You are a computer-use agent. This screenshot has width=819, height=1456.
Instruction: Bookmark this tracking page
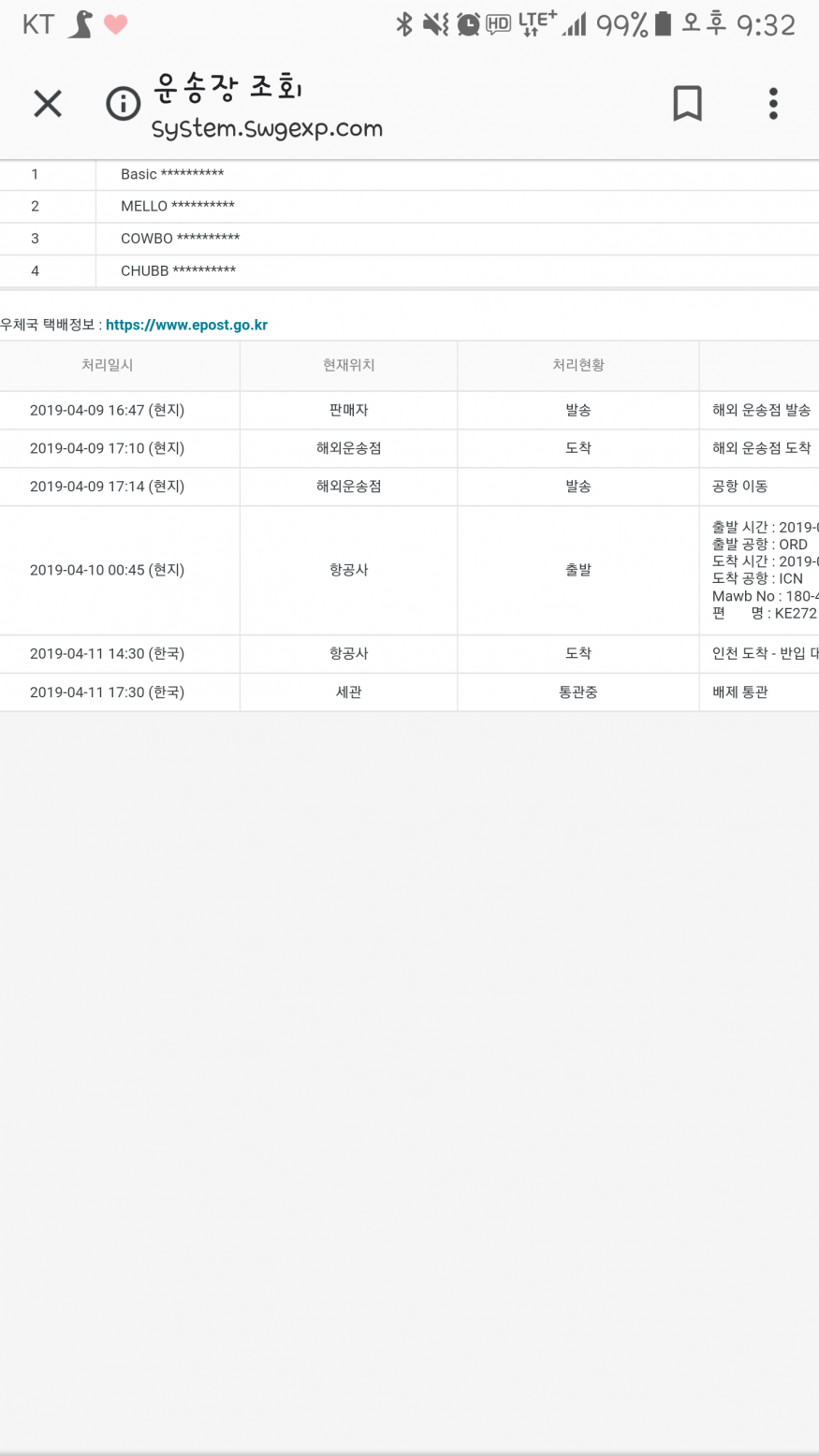coord(687,104)
